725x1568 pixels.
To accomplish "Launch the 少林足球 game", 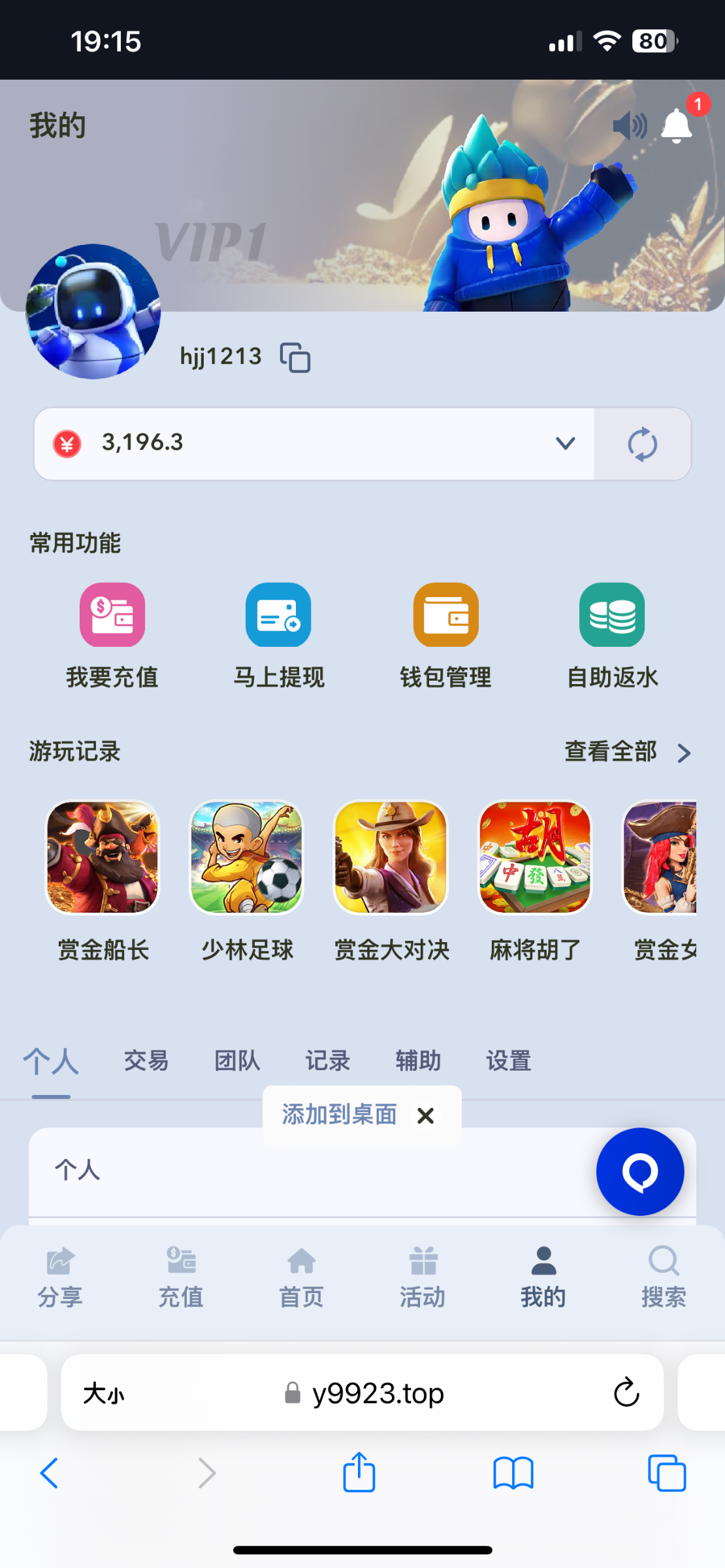I will [247, 857].
